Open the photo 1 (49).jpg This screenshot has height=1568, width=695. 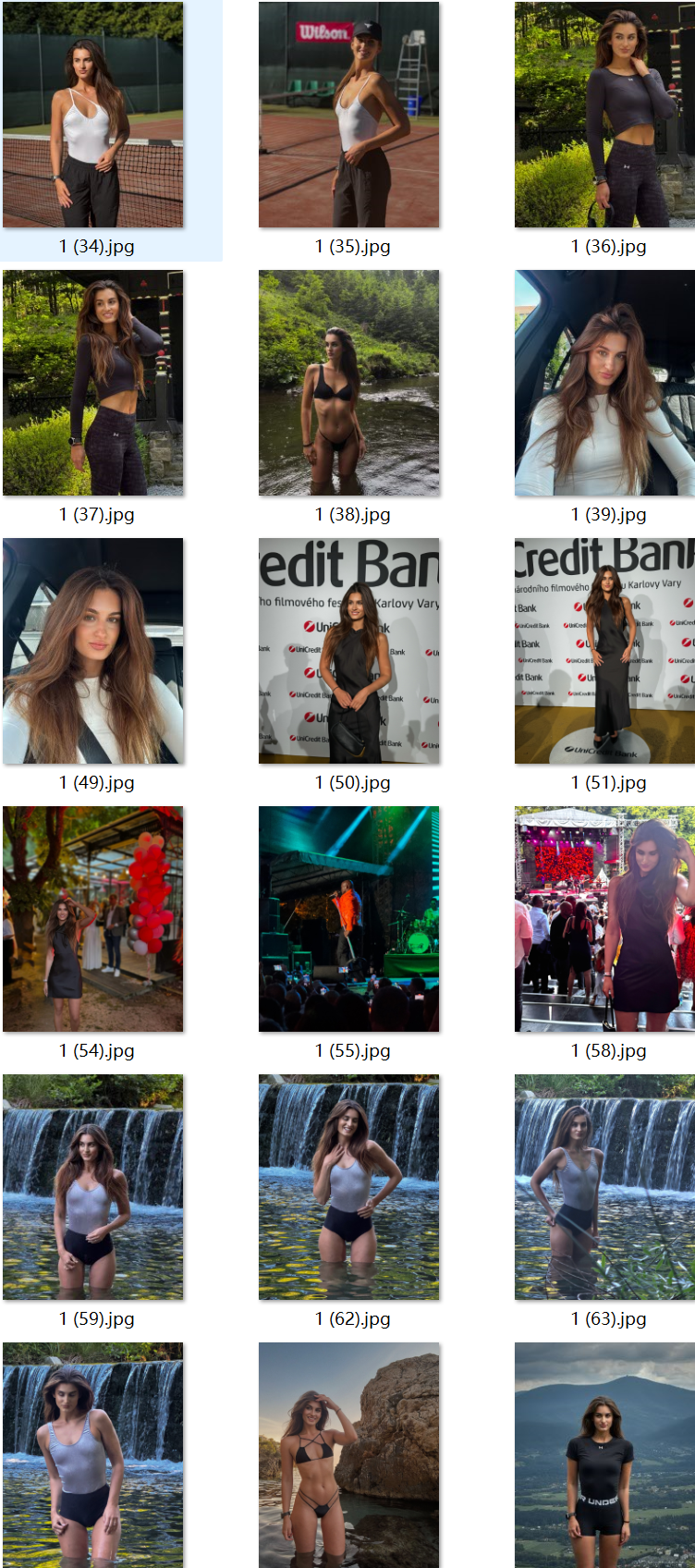[x=92, y=651]
